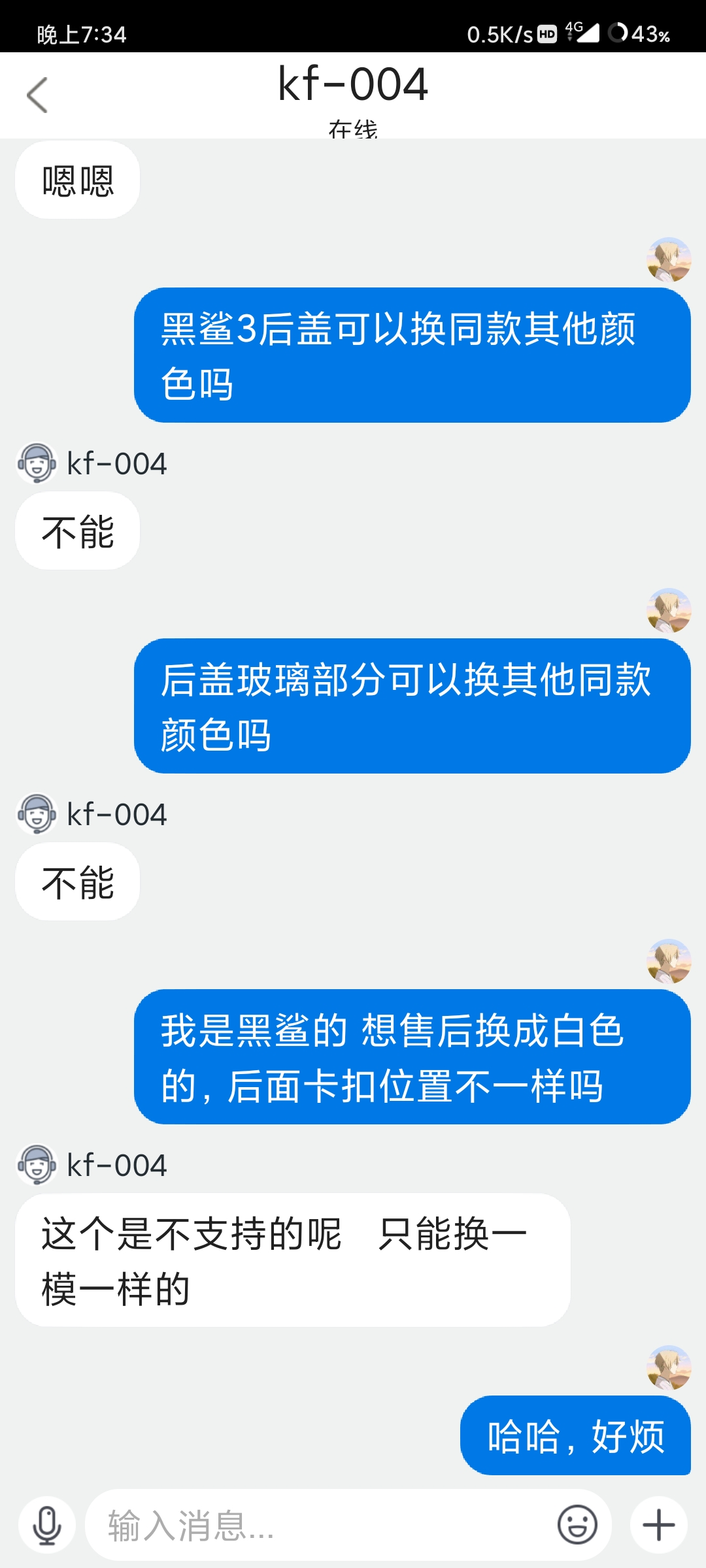Focus the message input field
This screenshot has width=706, height=1568.
pos(320,1526)
